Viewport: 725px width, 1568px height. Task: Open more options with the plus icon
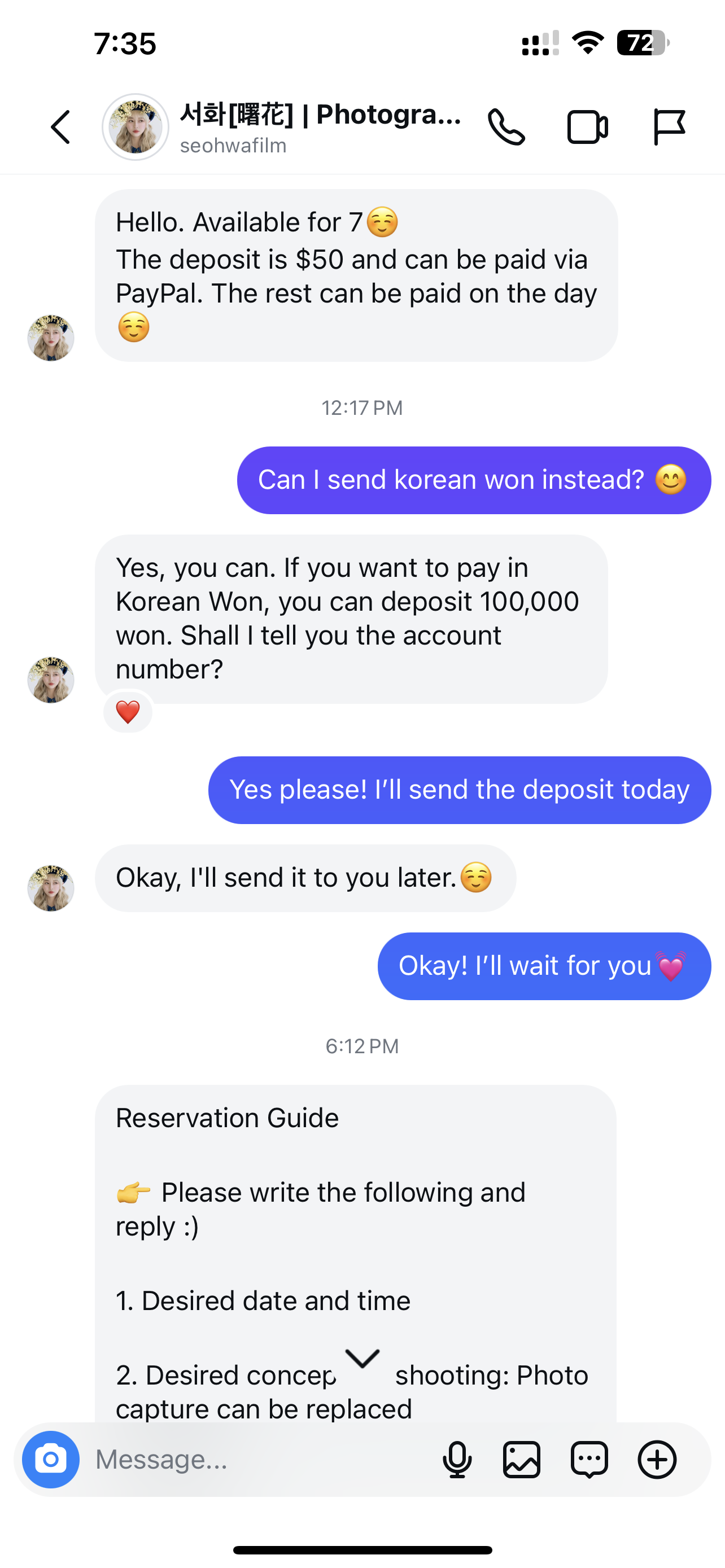coord(657,1458)
